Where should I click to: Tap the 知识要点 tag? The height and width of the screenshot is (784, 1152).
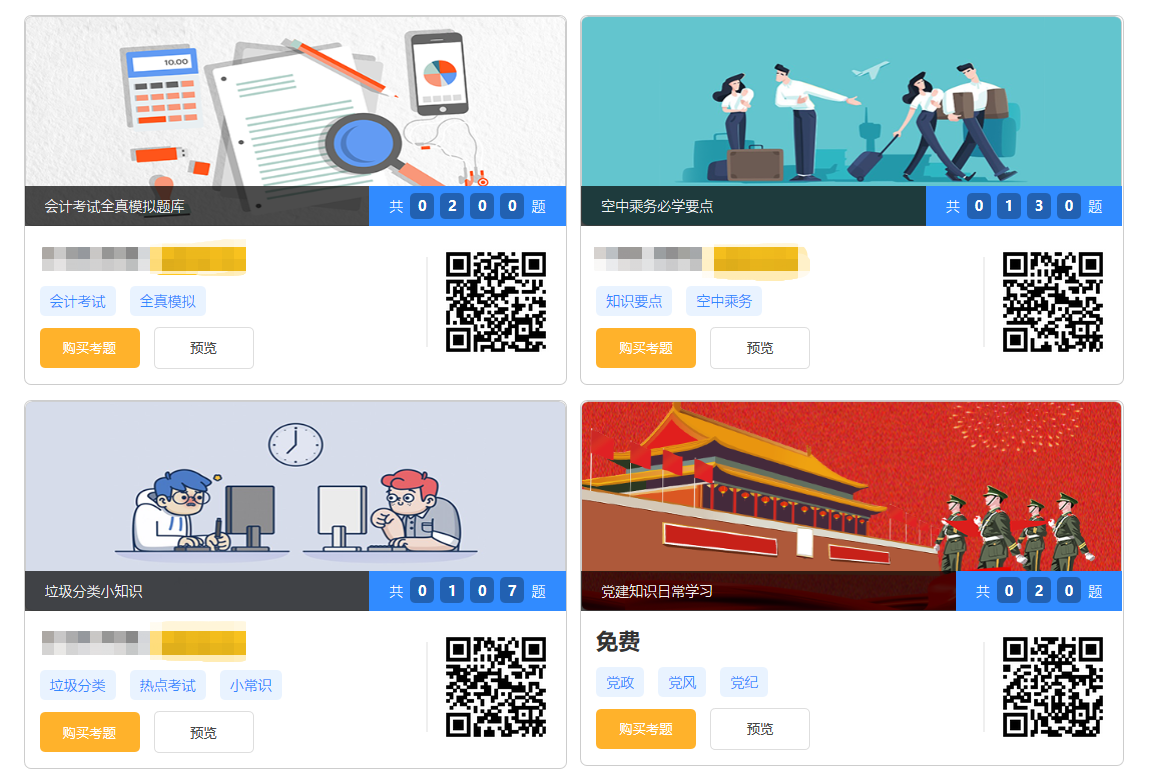[x=634, y=301]
